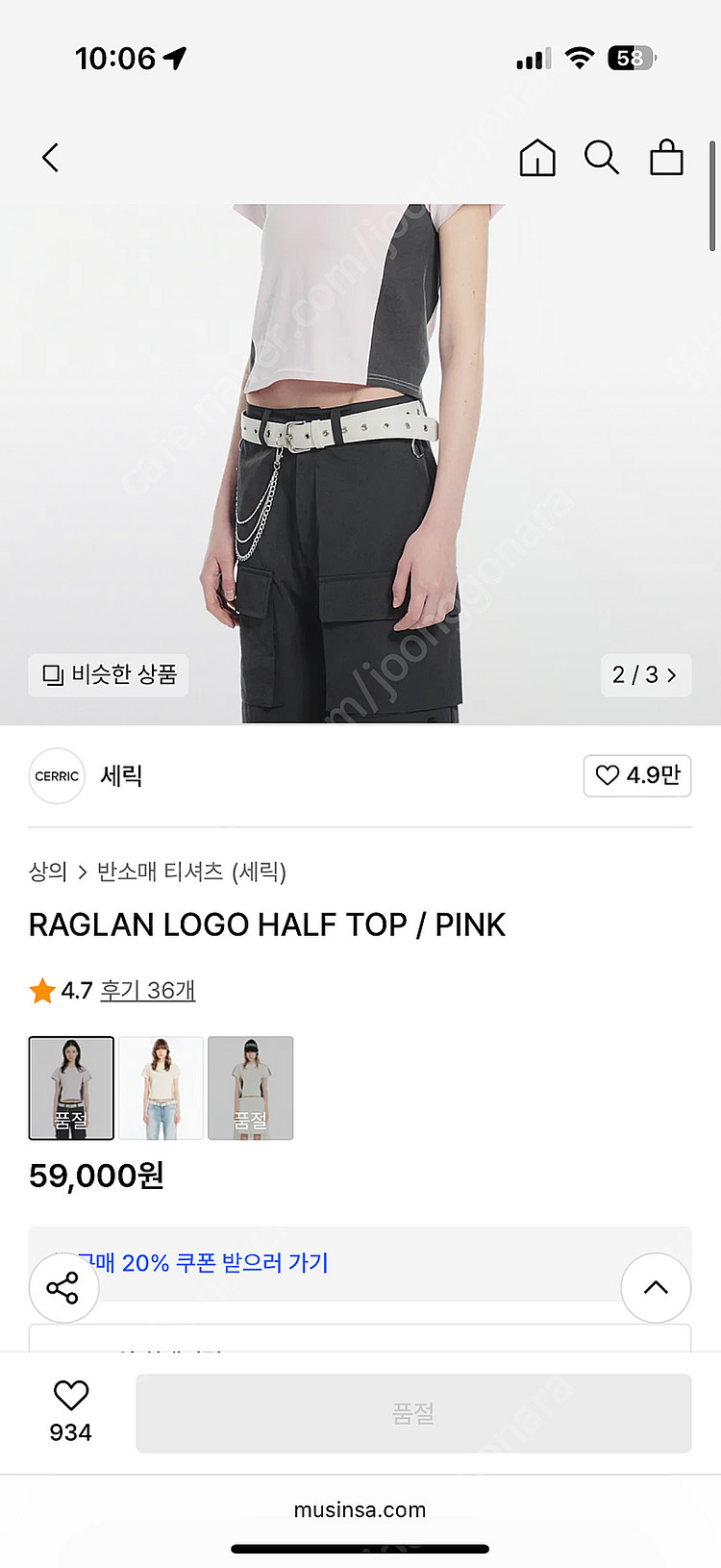This screenshot has width=721, height=1568.
Task: Select the first pink color variant thumbnail
Action: (71, 1088)
